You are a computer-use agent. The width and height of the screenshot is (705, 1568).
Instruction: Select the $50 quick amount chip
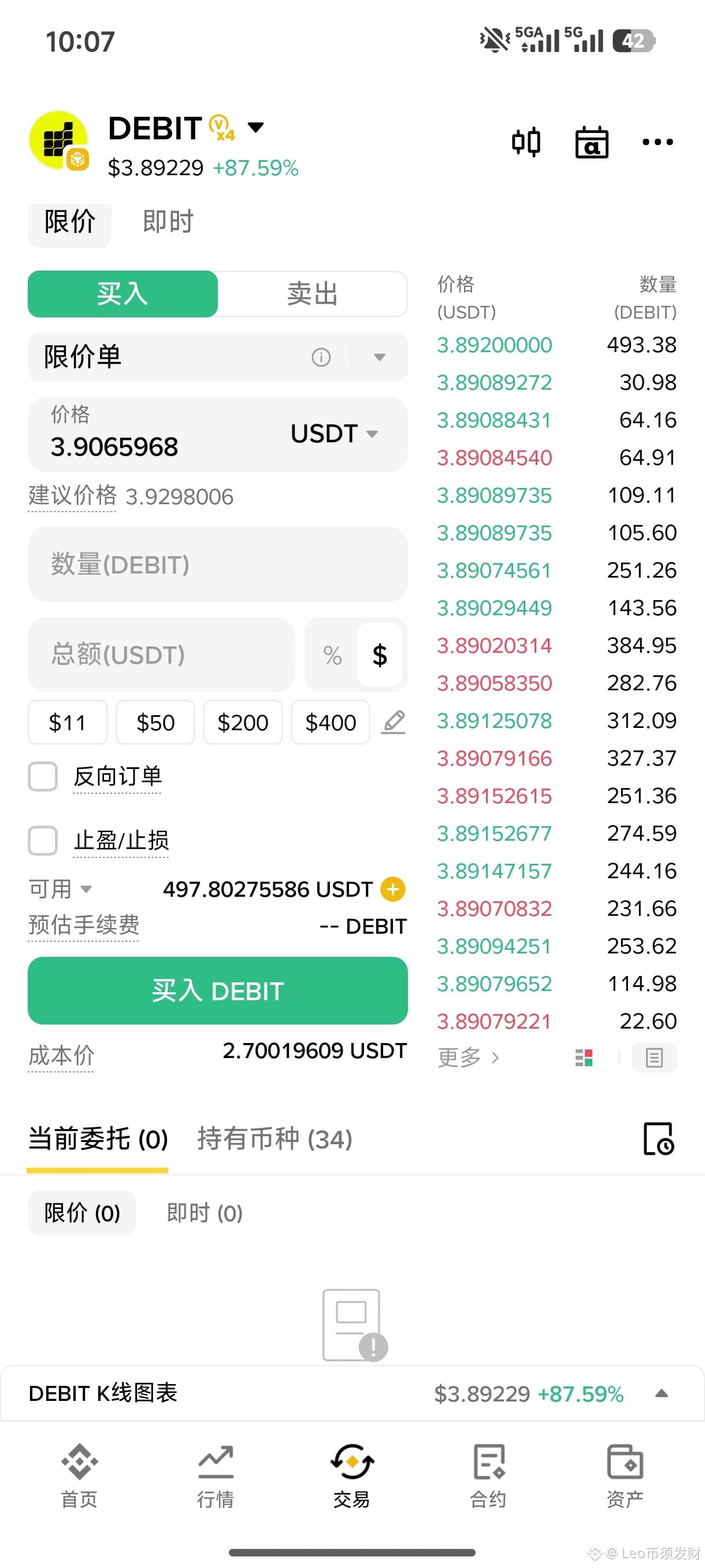(155, 723)
